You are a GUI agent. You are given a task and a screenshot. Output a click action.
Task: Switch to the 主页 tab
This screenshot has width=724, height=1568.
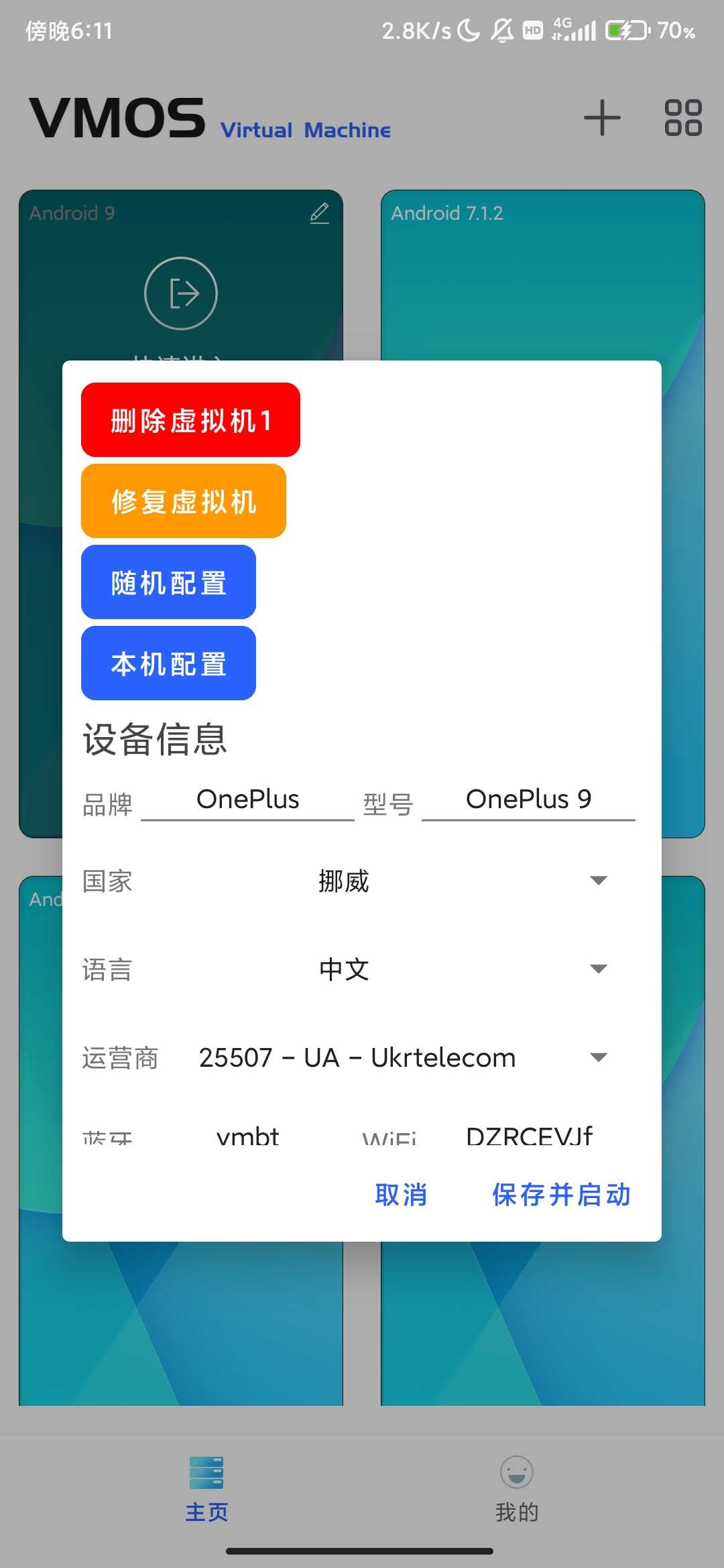[x=206, y=1485]
